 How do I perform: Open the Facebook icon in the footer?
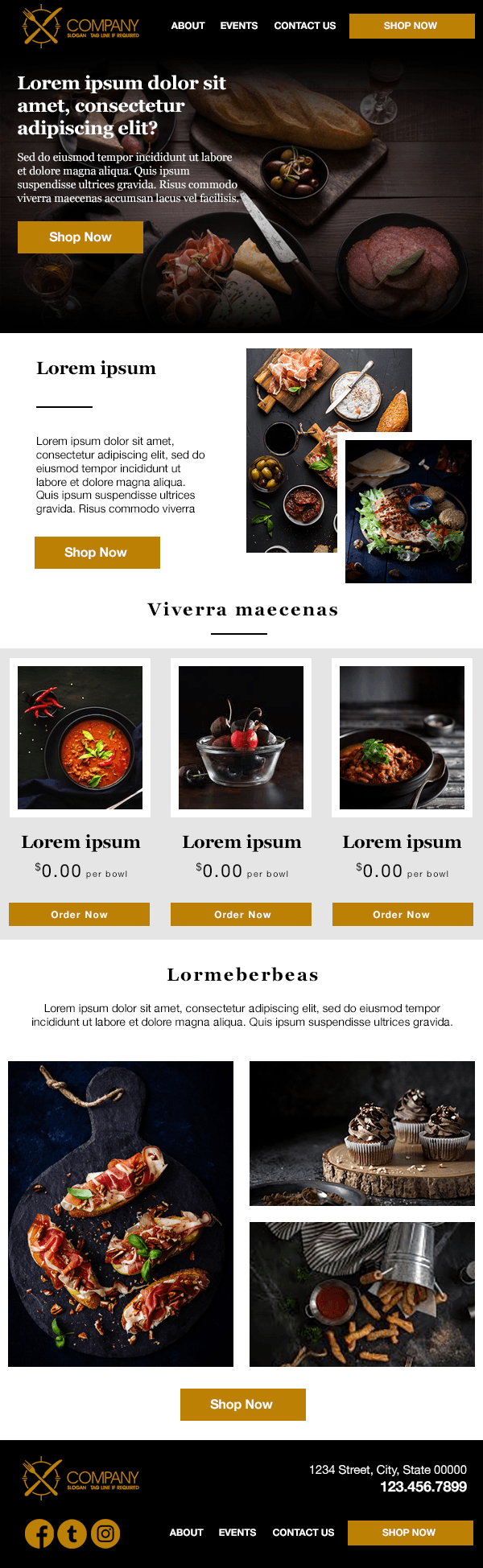[x=39, y=1534]
